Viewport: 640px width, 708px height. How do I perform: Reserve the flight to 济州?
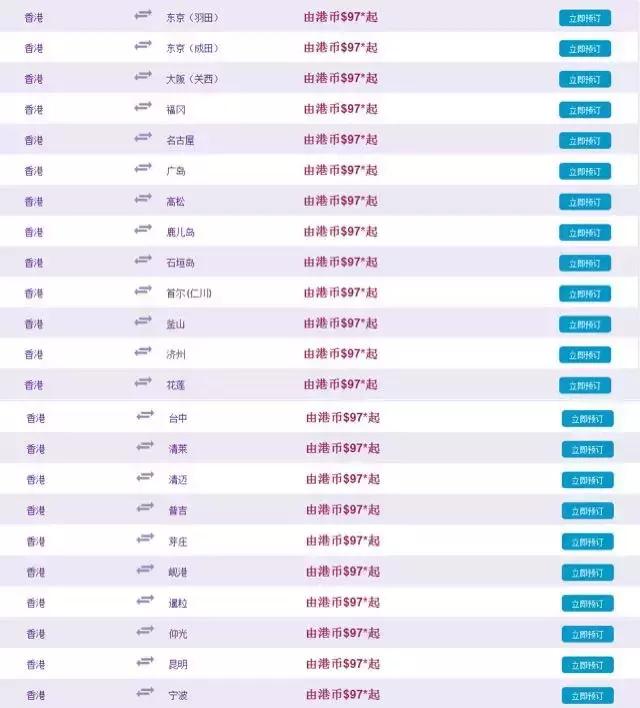pos(585,355)
